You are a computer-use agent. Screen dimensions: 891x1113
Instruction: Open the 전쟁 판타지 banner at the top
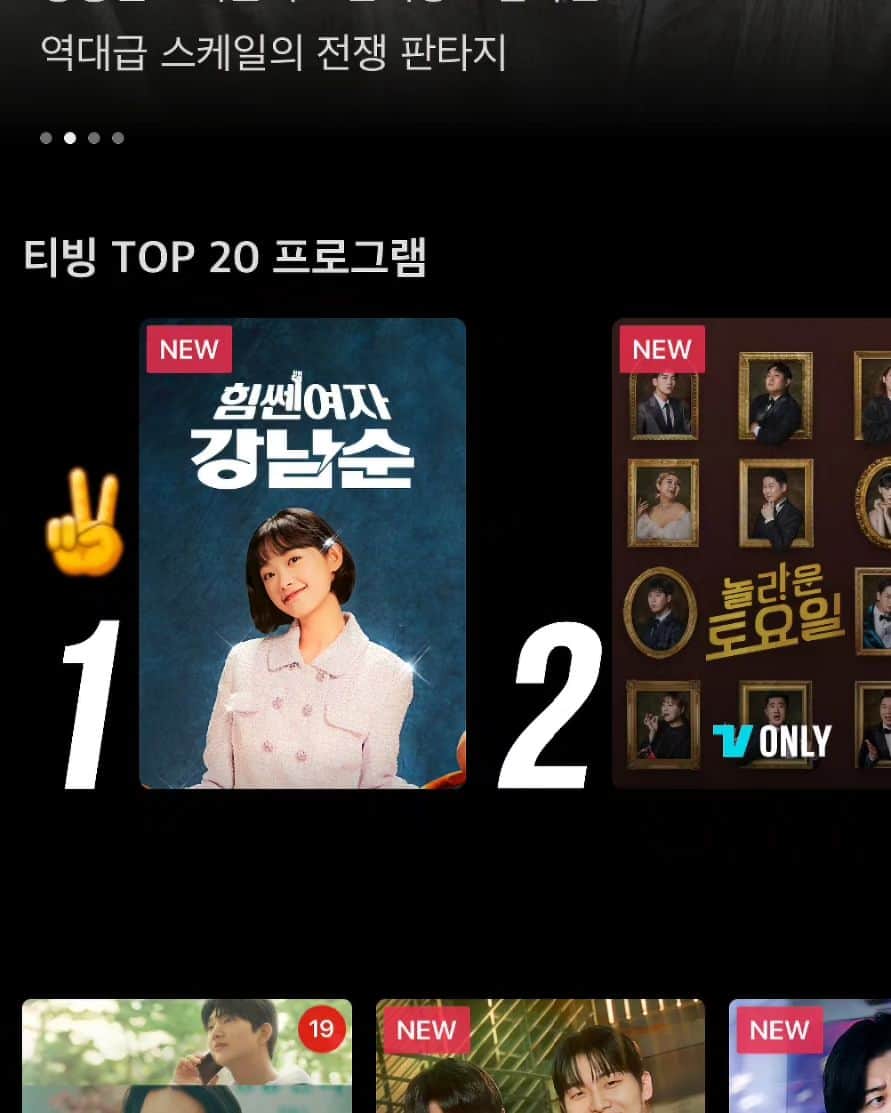coord(273,53)
